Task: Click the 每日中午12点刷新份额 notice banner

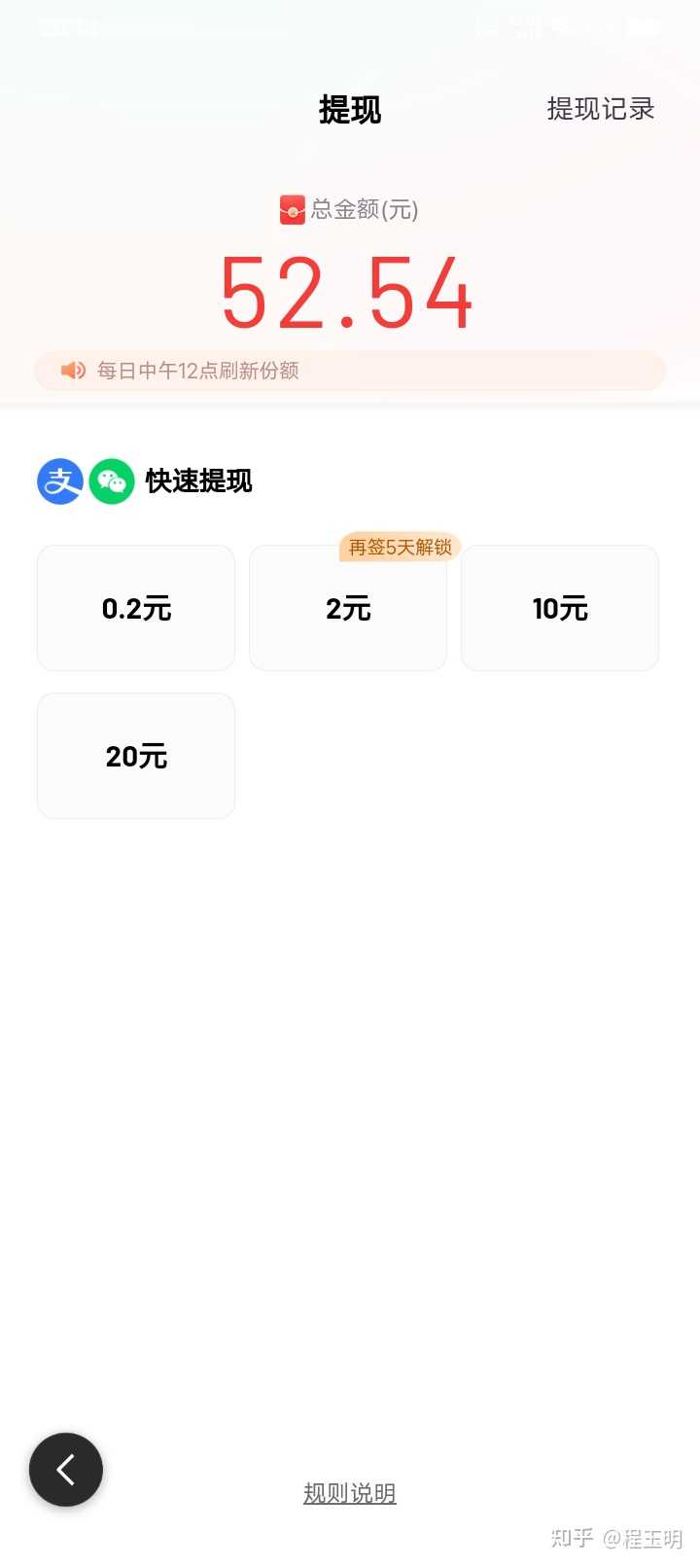Action: pos(349,371)
